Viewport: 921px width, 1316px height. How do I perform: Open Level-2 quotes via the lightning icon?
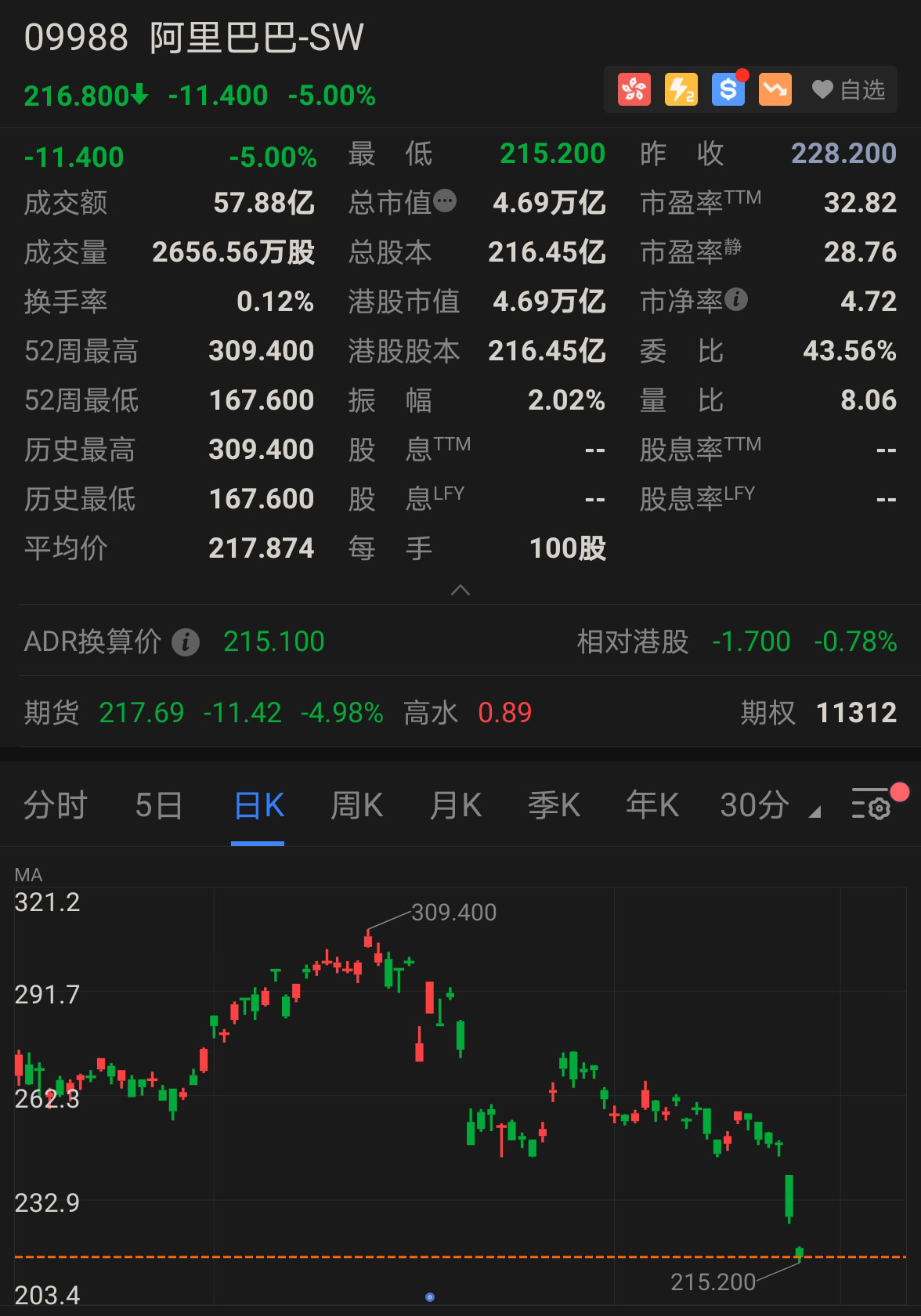pos(681,89)
